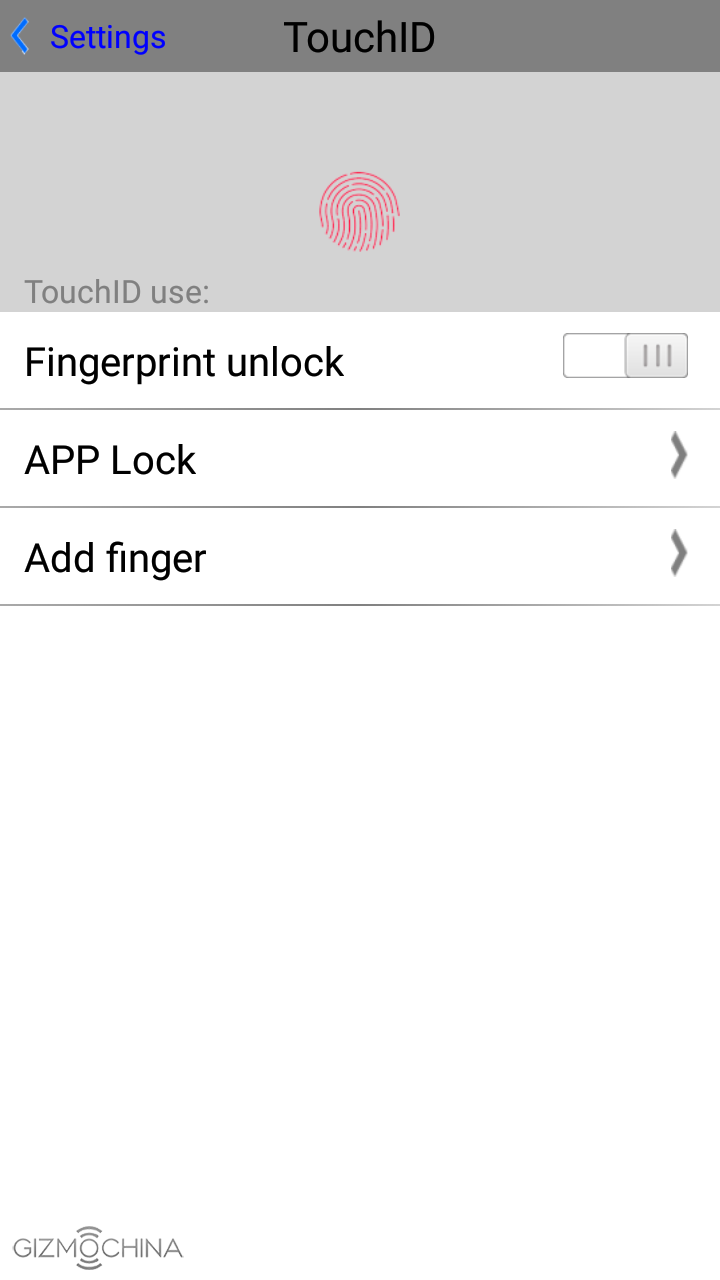720x1280 pixels.
Task: Open APP Lock settings
Action: tap(360, 459)
